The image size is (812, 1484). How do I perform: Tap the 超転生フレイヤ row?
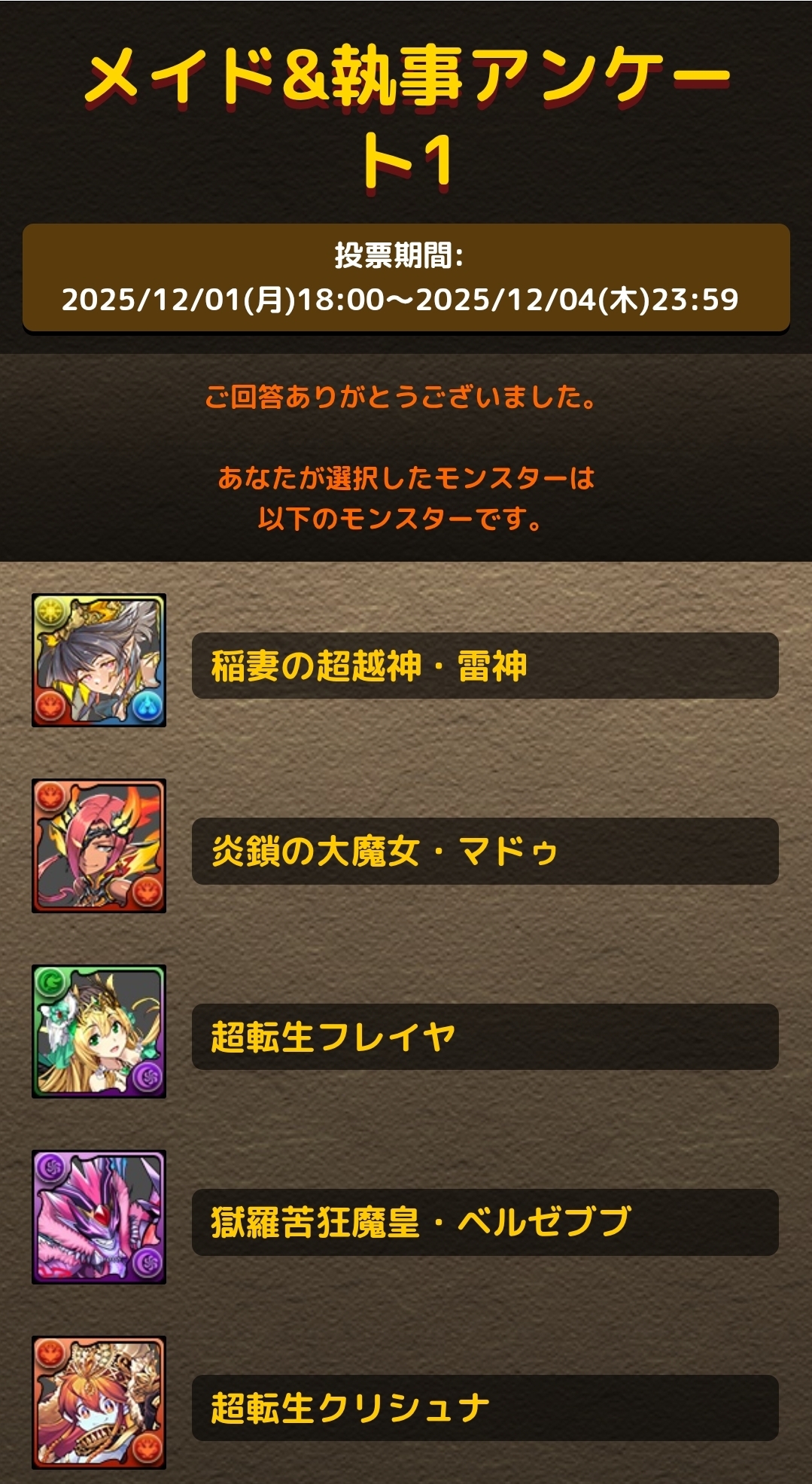485,1037
